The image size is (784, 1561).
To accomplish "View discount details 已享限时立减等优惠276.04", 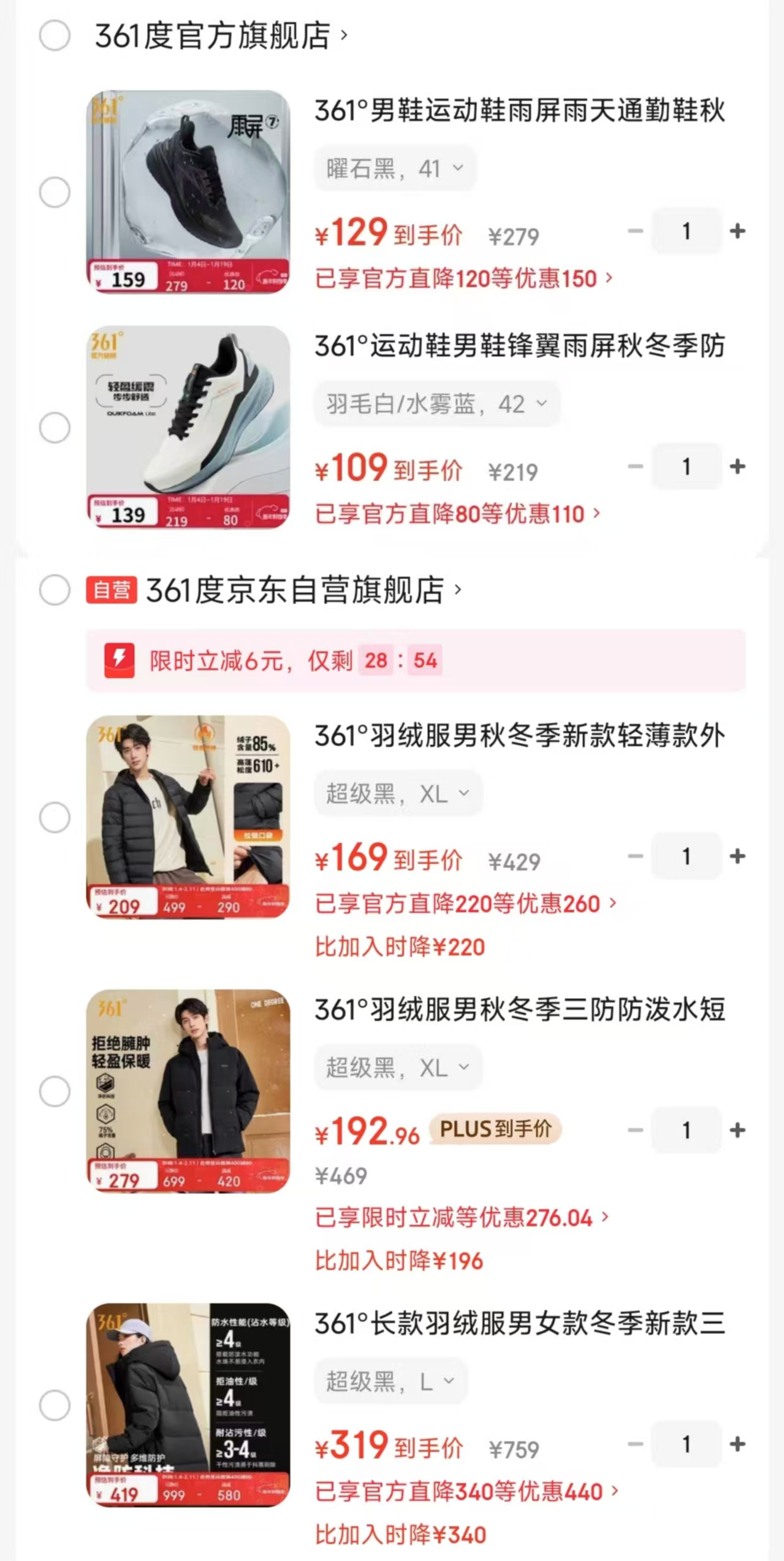I will pyautogui.click(x=462, y=1218).
